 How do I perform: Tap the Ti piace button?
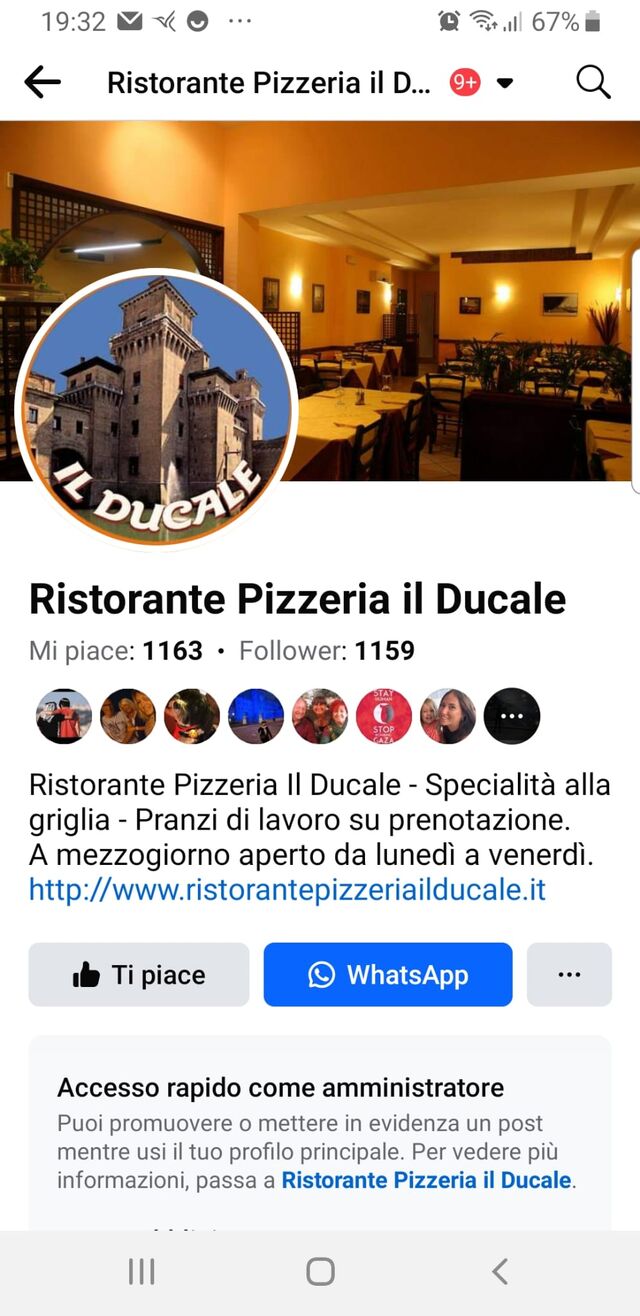tap(139, 975)
